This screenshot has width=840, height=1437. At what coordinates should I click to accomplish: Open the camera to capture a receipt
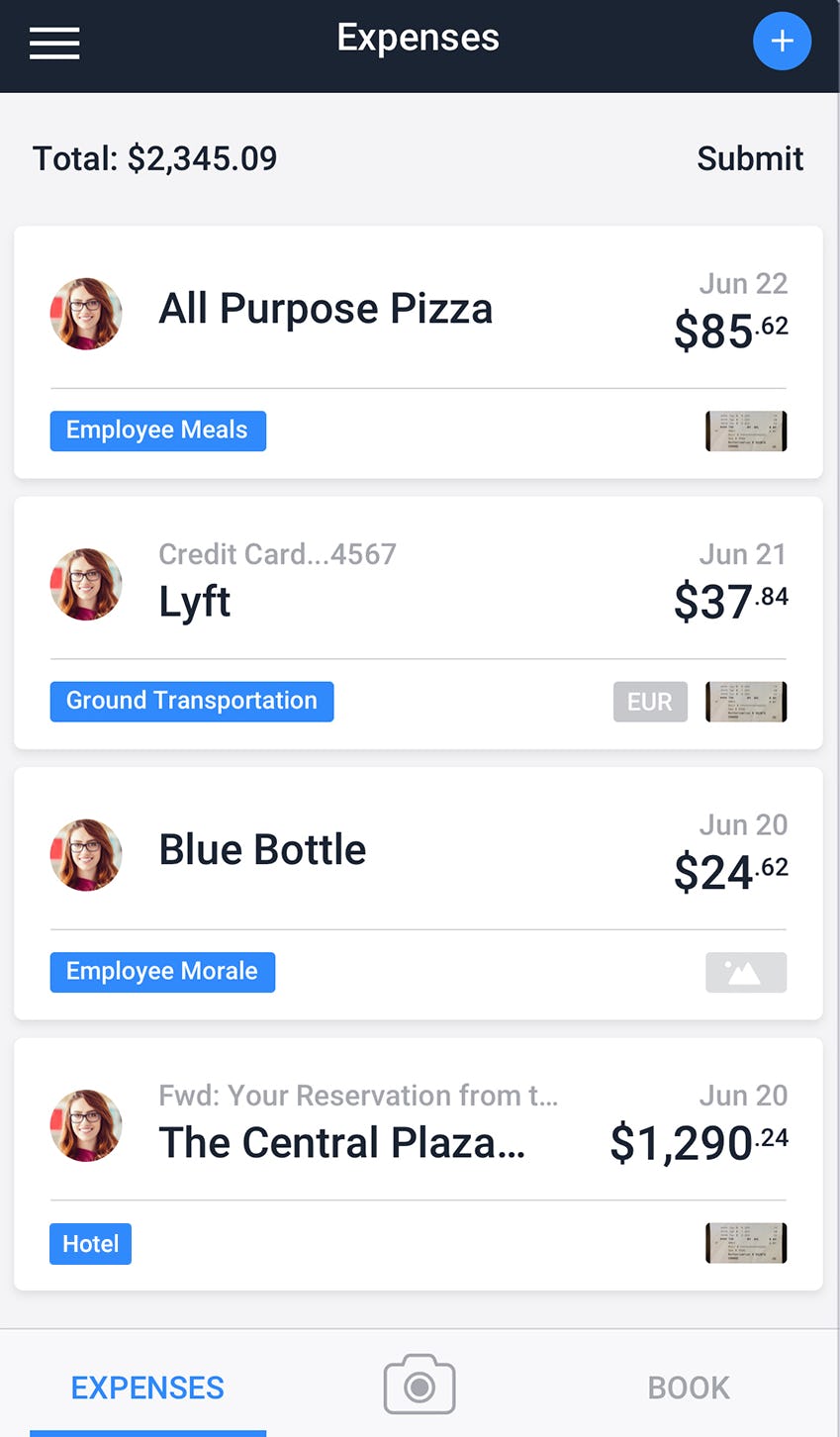coord(420,1383)
